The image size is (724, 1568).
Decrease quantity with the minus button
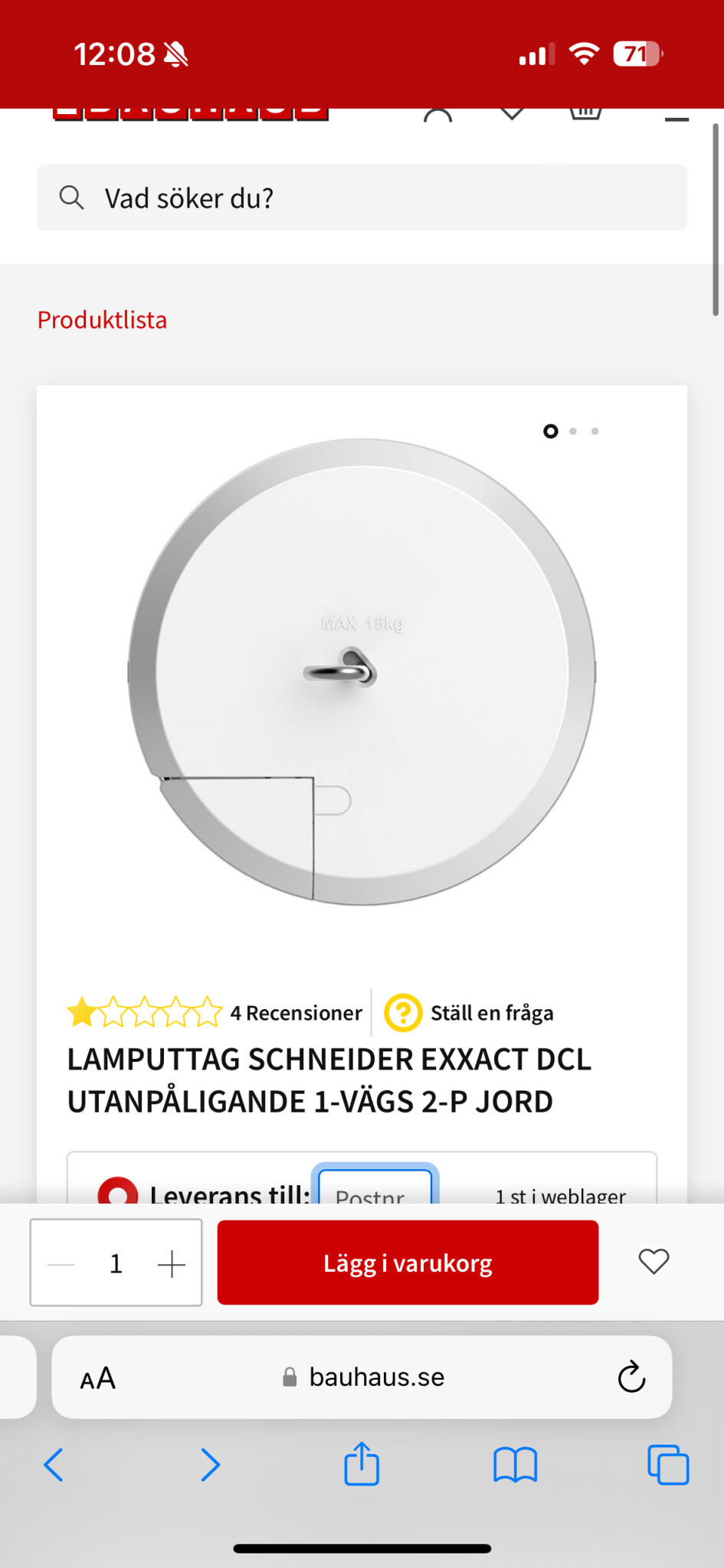point(61,1264)
